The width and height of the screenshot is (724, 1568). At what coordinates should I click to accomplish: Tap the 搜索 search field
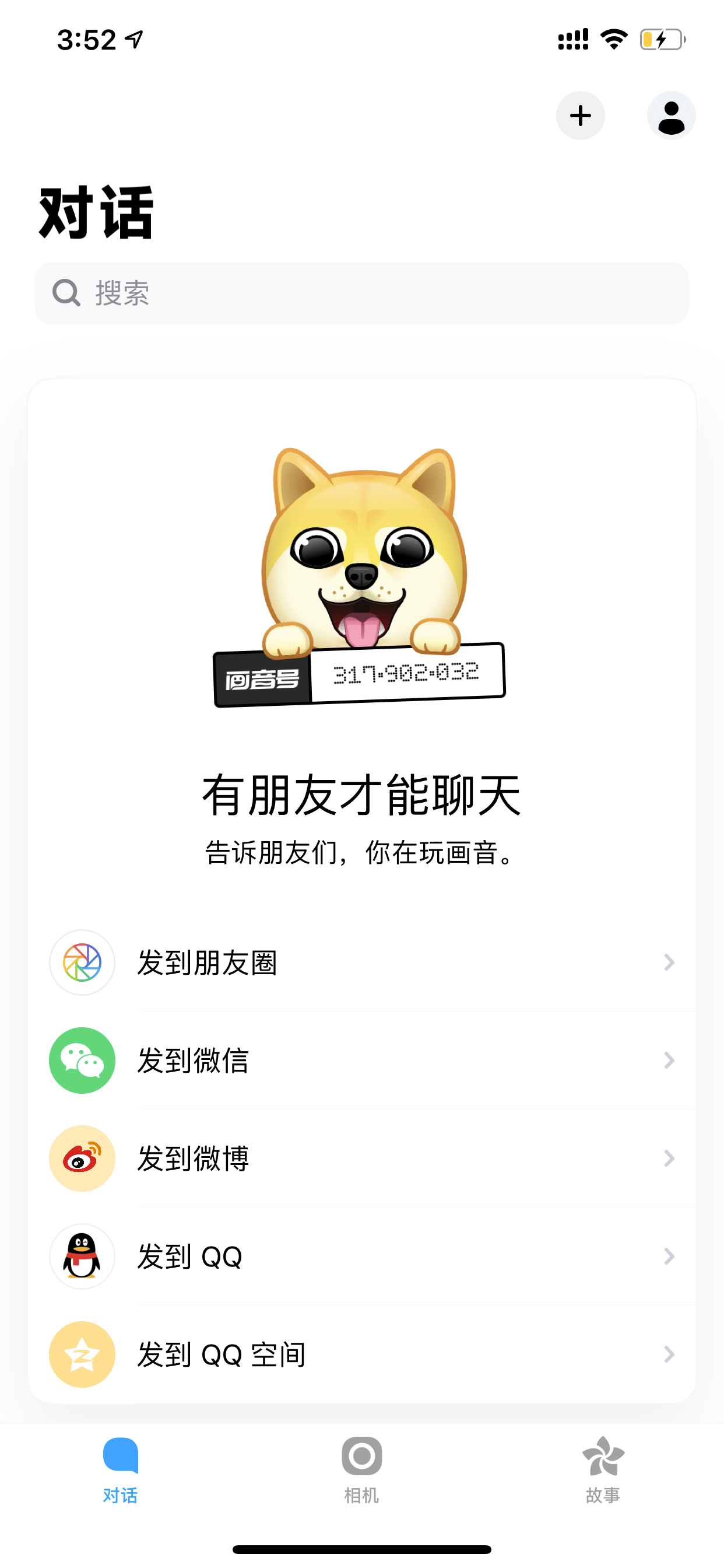[362, 293]
